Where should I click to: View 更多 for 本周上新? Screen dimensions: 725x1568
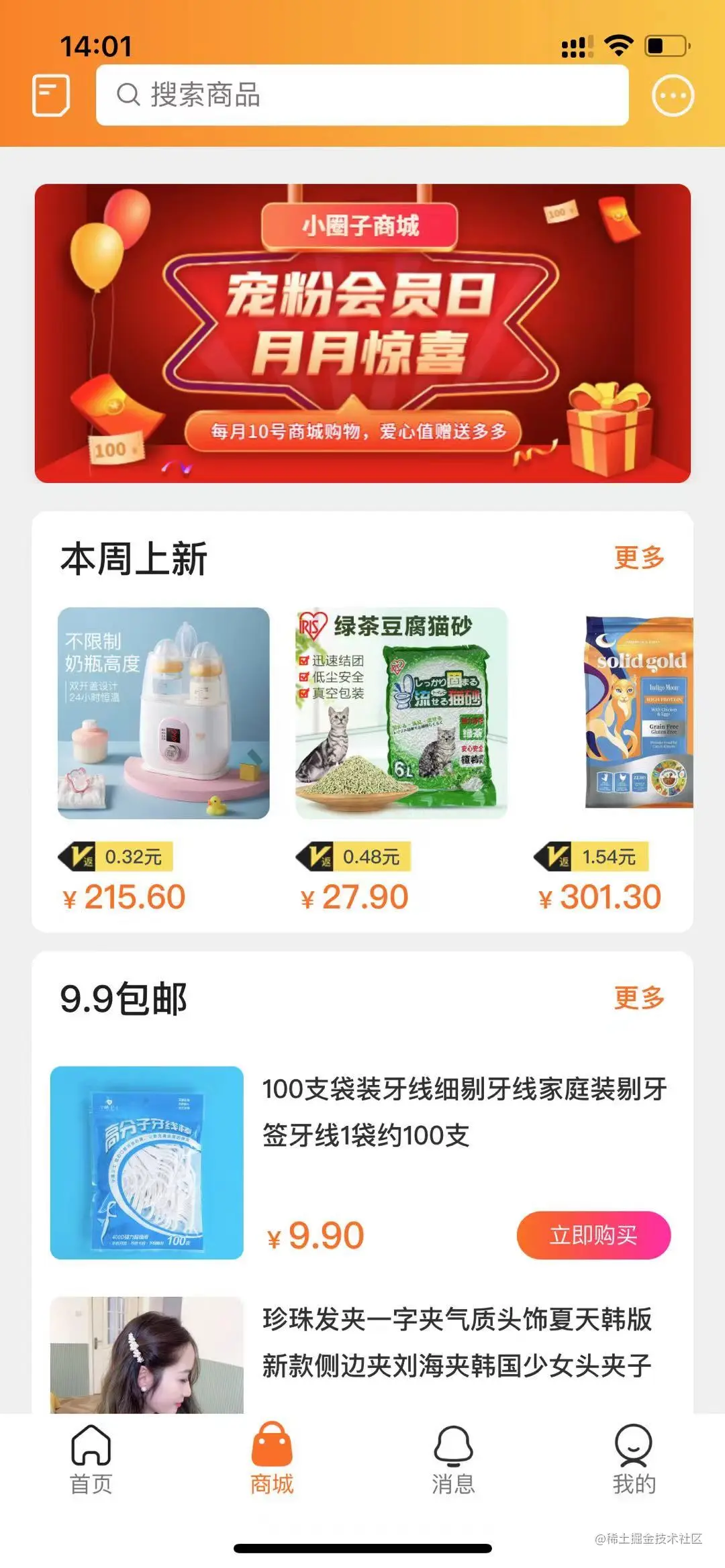[638, 558]
